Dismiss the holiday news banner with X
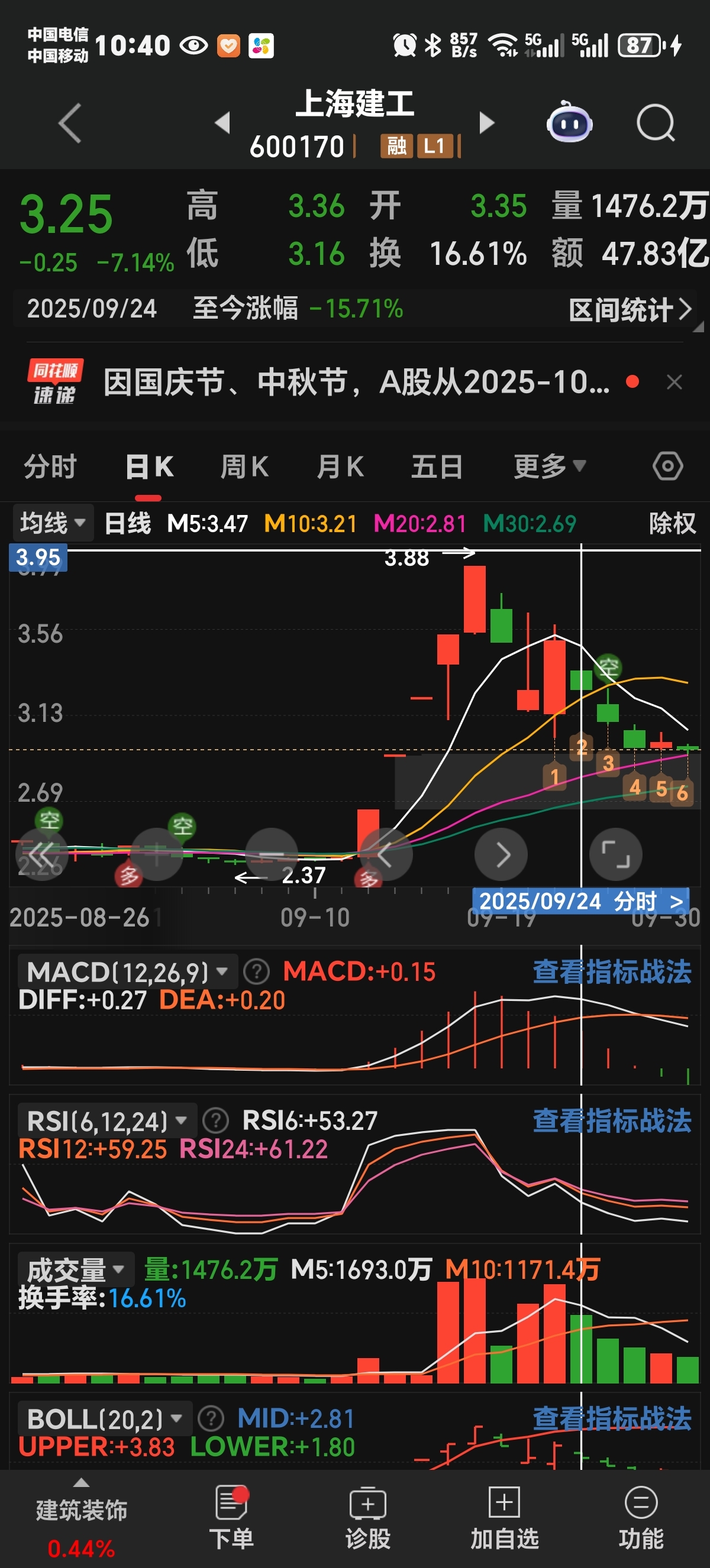 pos(674,383)
